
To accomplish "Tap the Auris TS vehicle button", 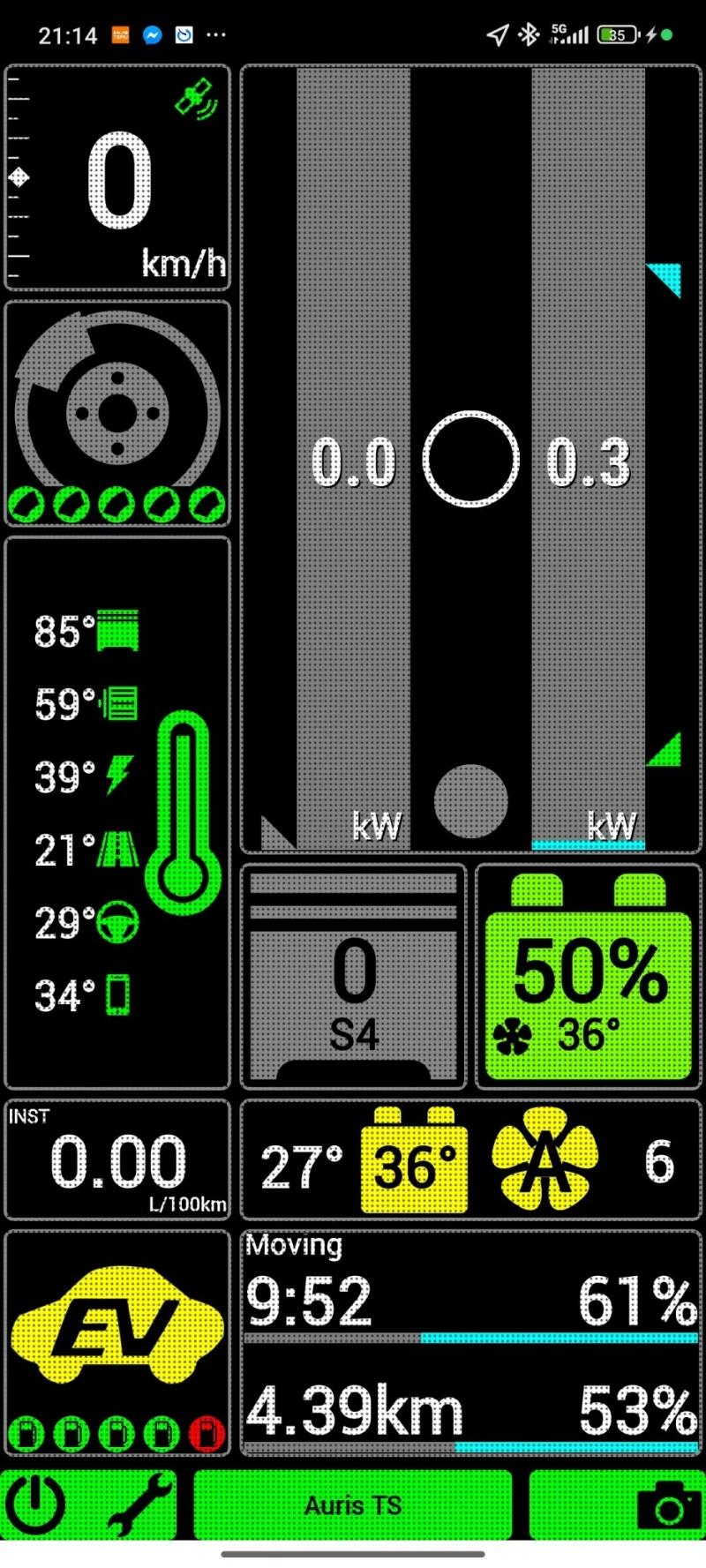I will (x=353, y=1504).
